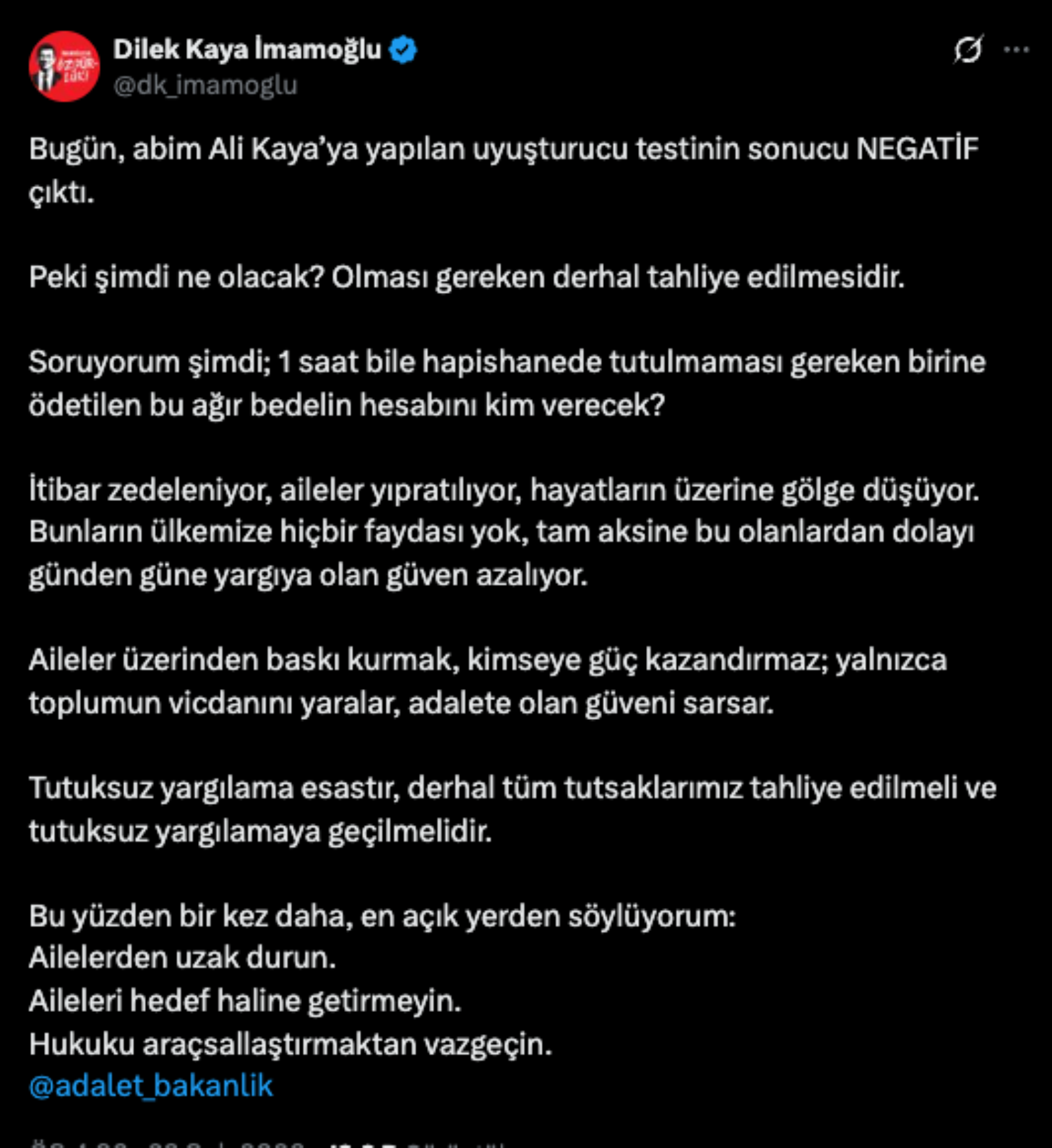Open Dilek Kaya İmamoğlu's profile picture
The width and height of the screenshot is (1052, 1148).
[x=64, y=66]
